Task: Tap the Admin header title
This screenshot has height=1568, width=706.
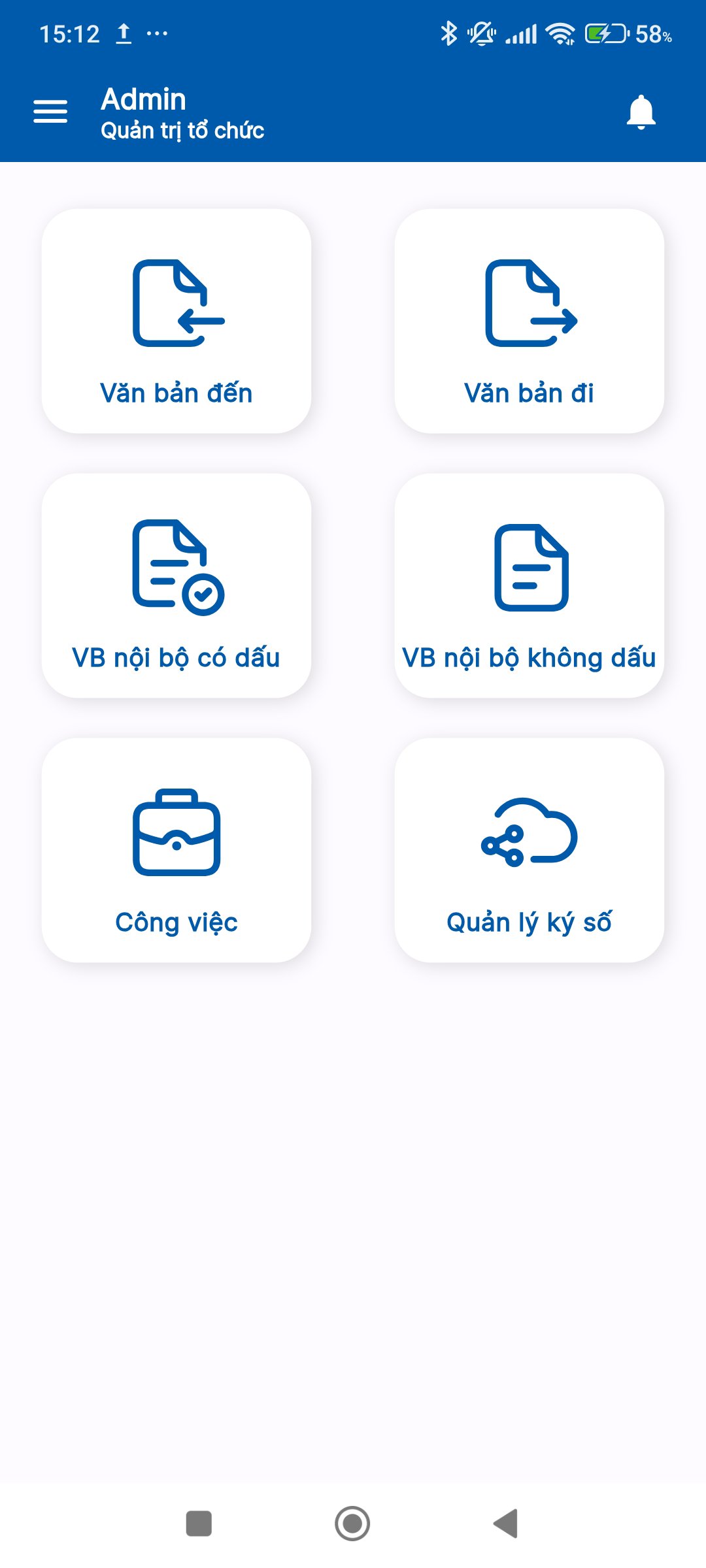Action: click(x=143, y=99)
